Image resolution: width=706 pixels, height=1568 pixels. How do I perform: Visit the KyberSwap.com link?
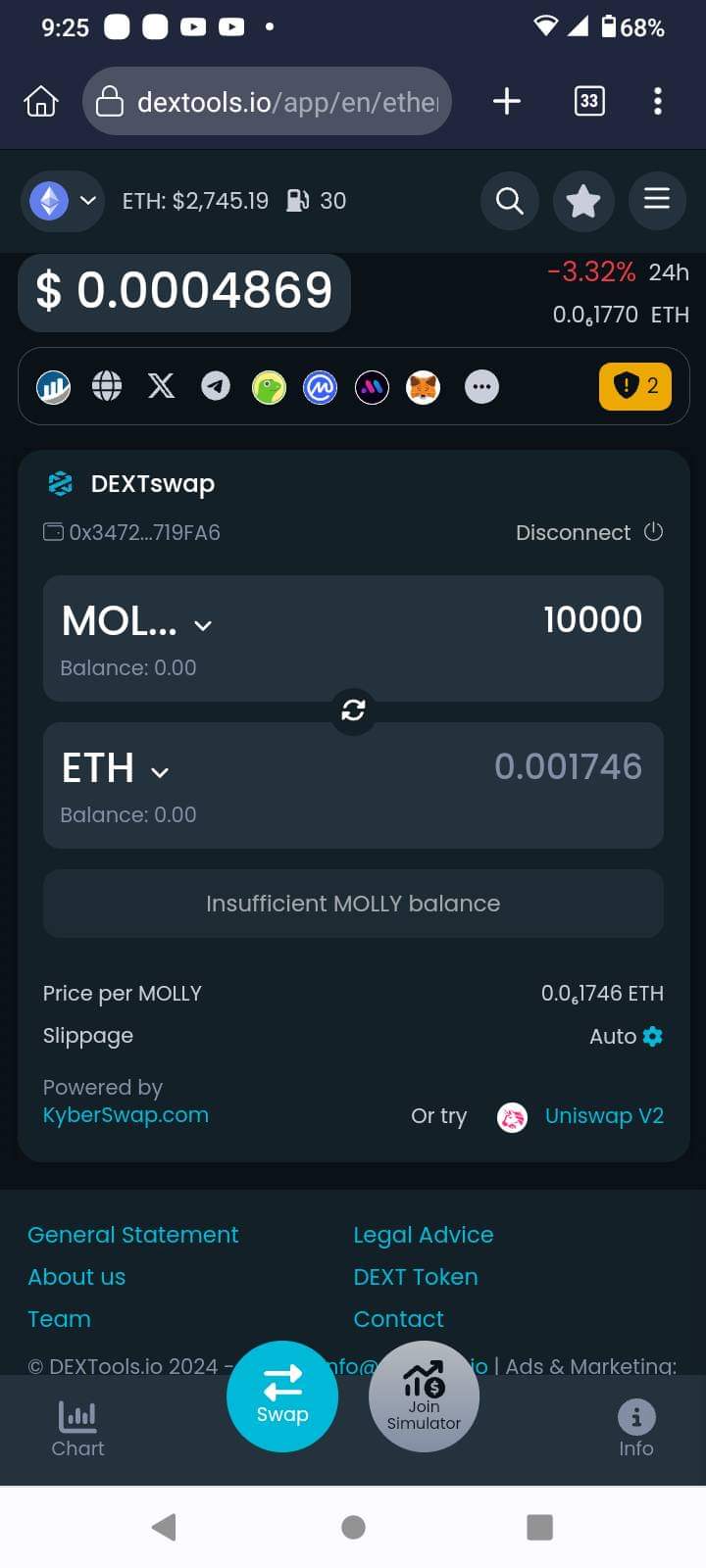(126, 1115)
